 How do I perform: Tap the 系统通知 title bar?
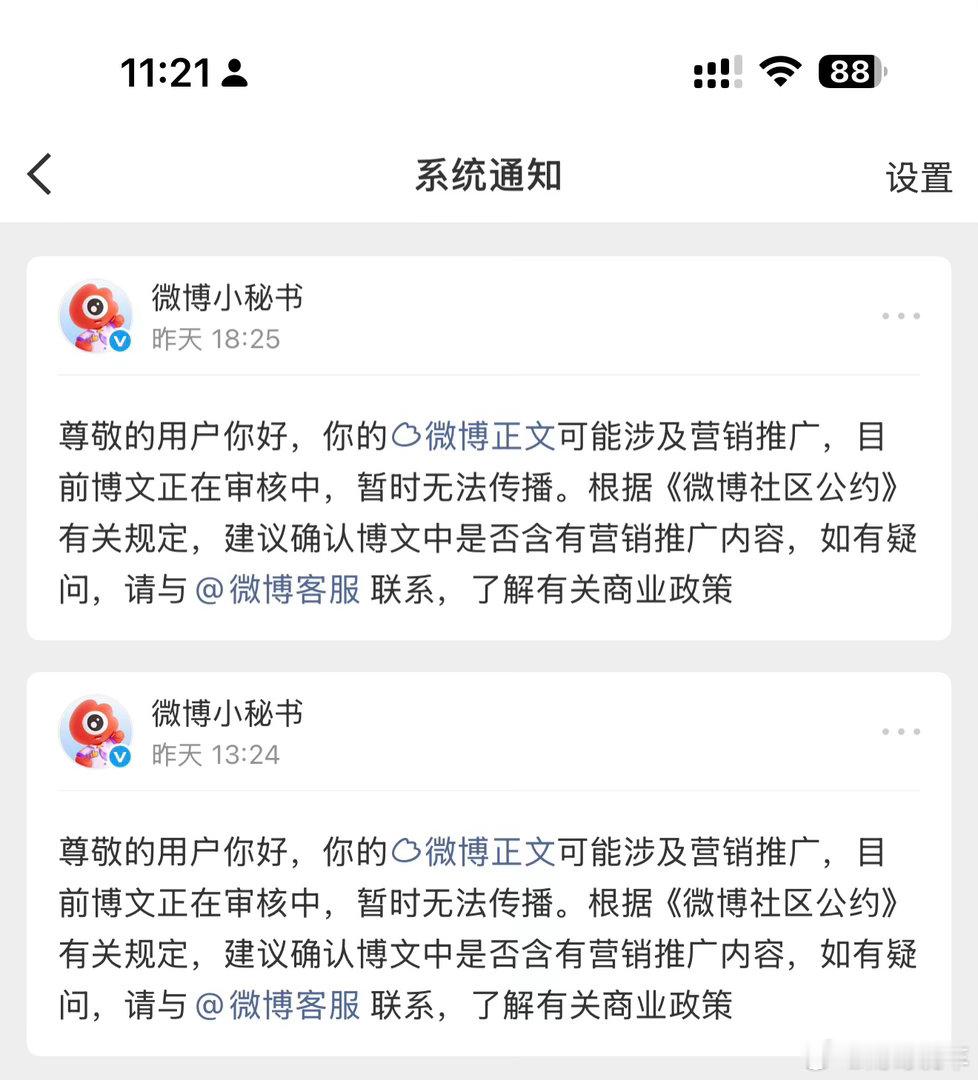pyautogui.click(x=489, y=176)
